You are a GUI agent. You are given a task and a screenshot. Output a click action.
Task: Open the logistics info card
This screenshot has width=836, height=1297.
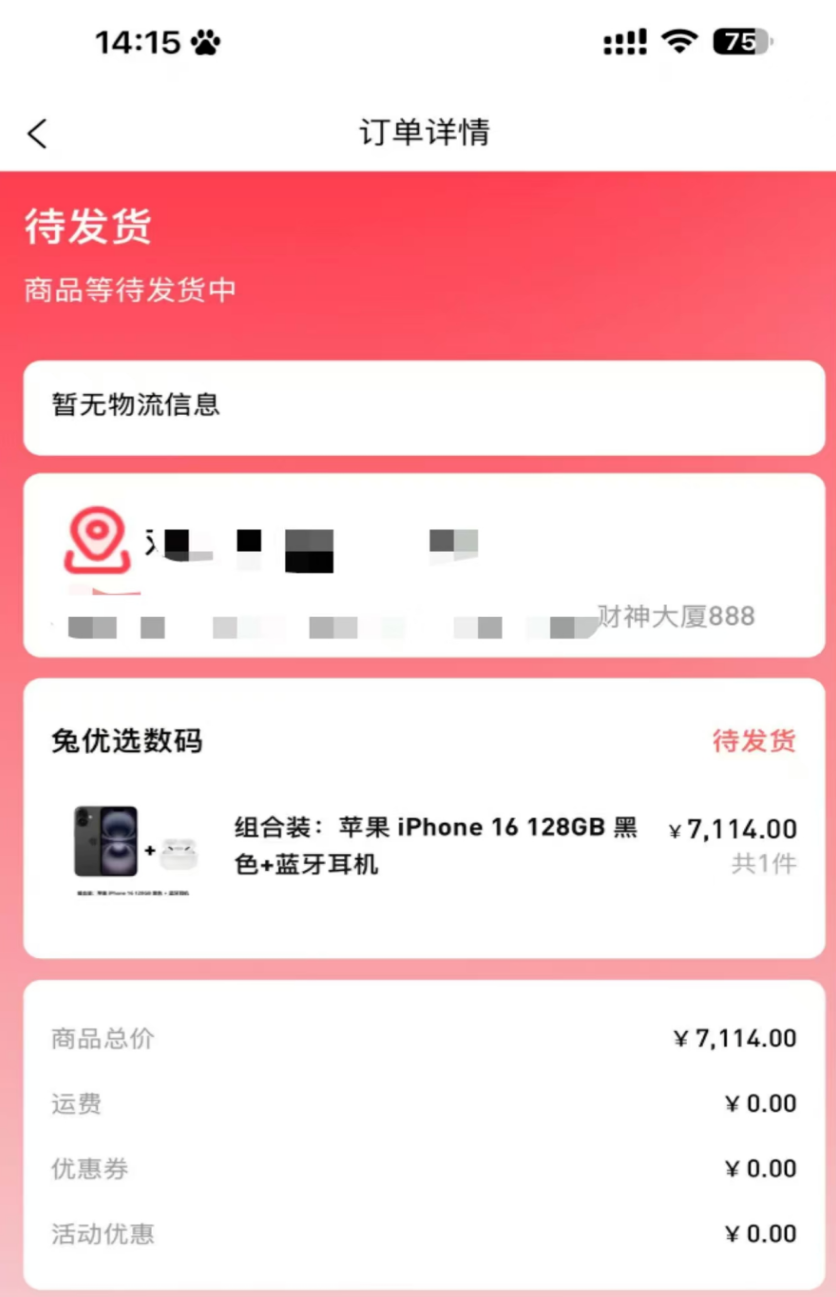[424, 407]
